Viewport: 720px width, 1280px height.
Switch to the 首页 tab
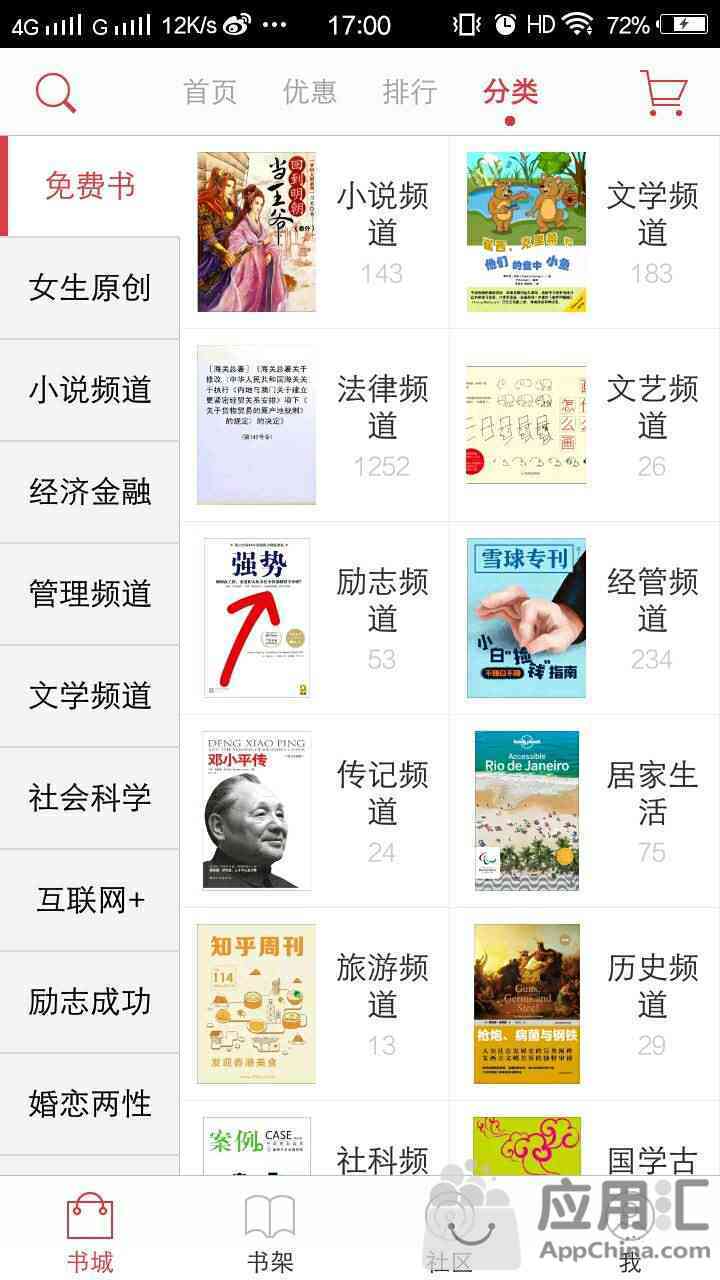(210, 92)
